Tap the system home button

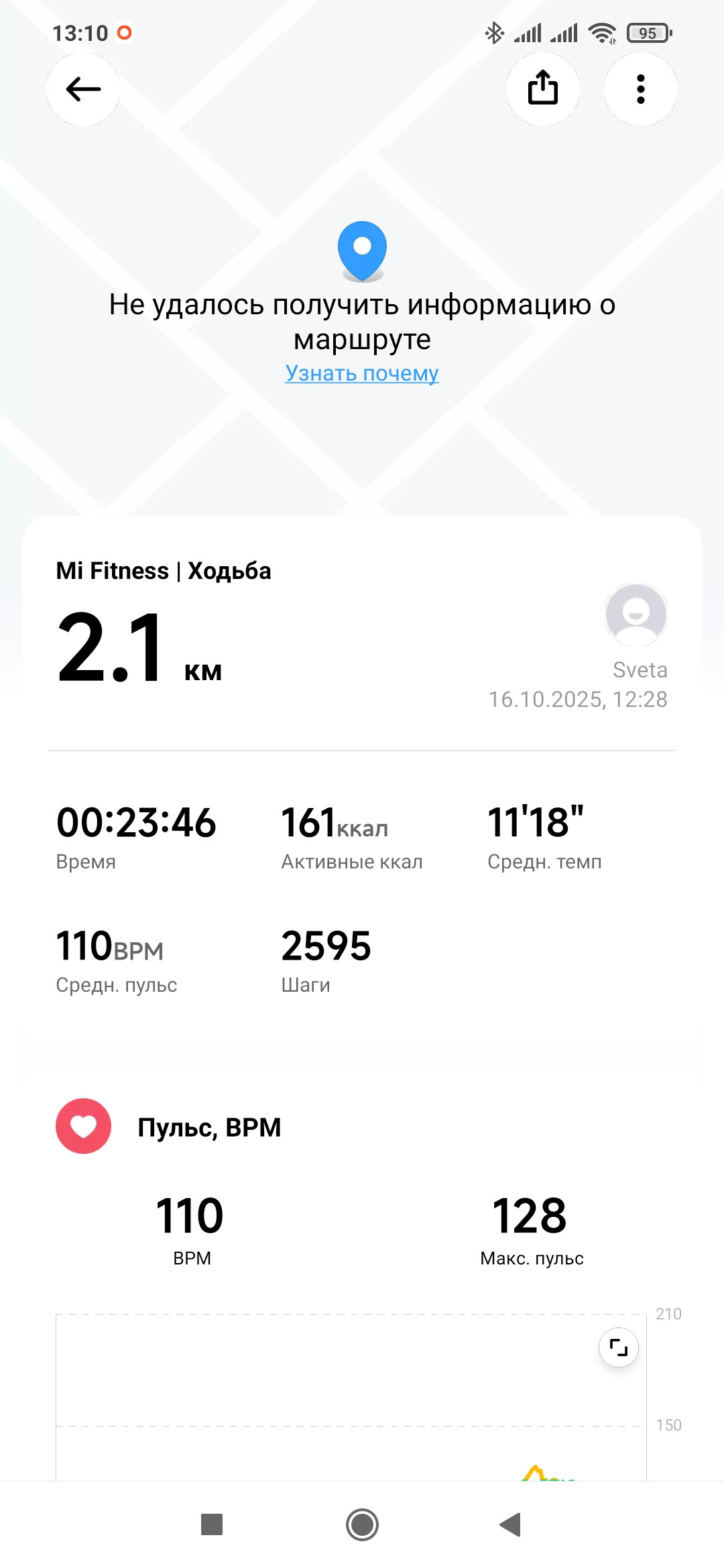click(362, 1525)
